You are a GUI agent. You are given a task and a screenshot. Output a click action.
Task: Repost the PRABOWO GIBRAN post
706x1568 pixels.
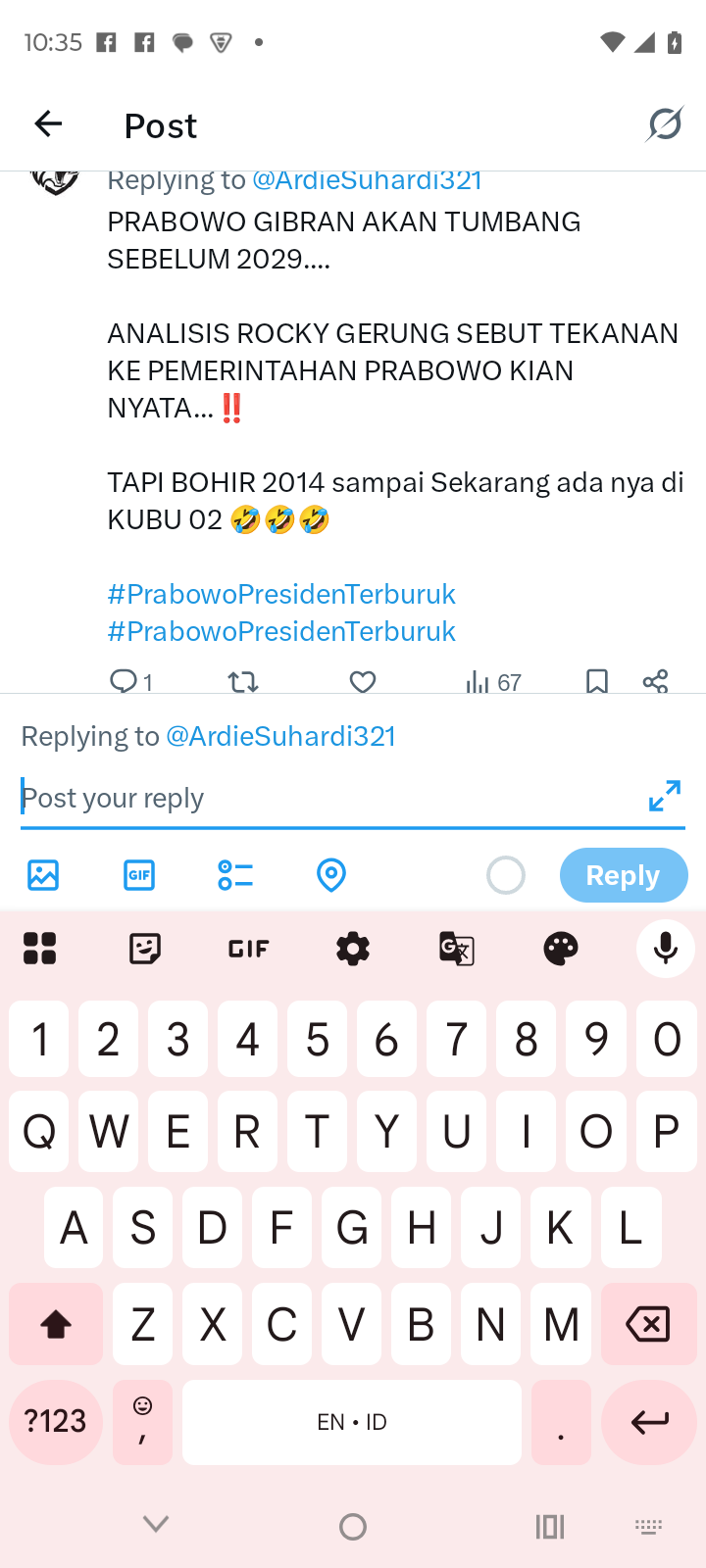(x=243, y=681)
